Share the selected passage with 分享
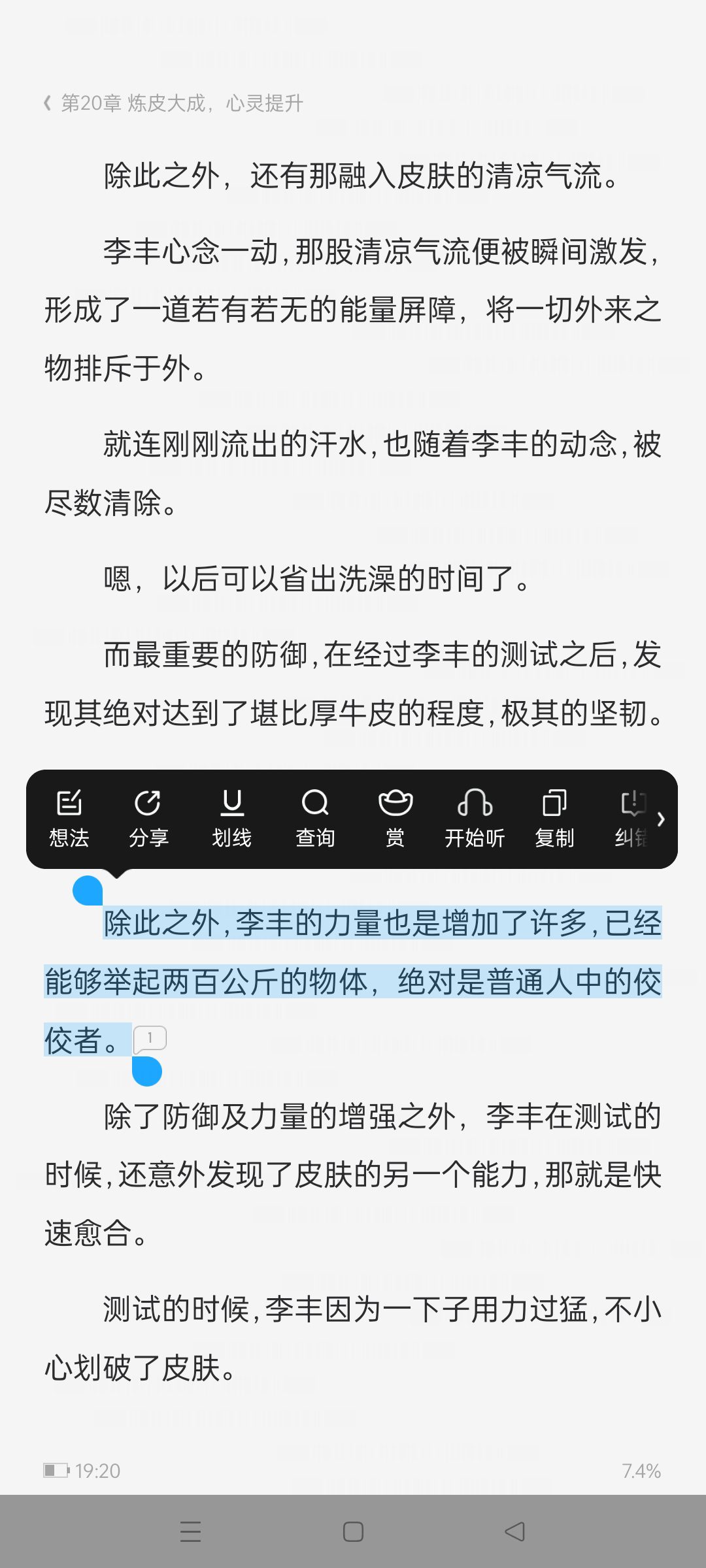Viewport: 706px width, 1568px height. point(148,818)
